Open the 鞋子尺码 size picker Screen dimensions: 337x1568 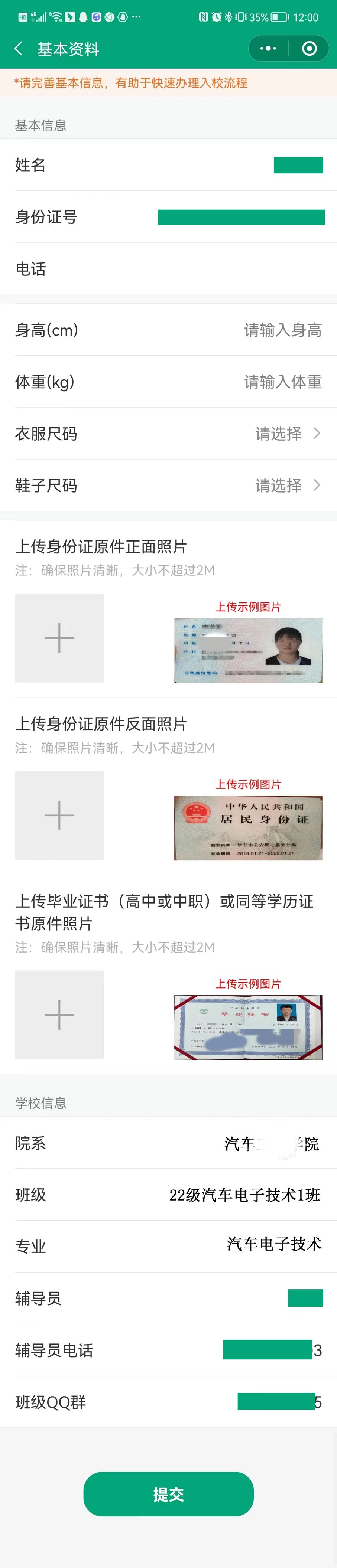coord(287,485)
